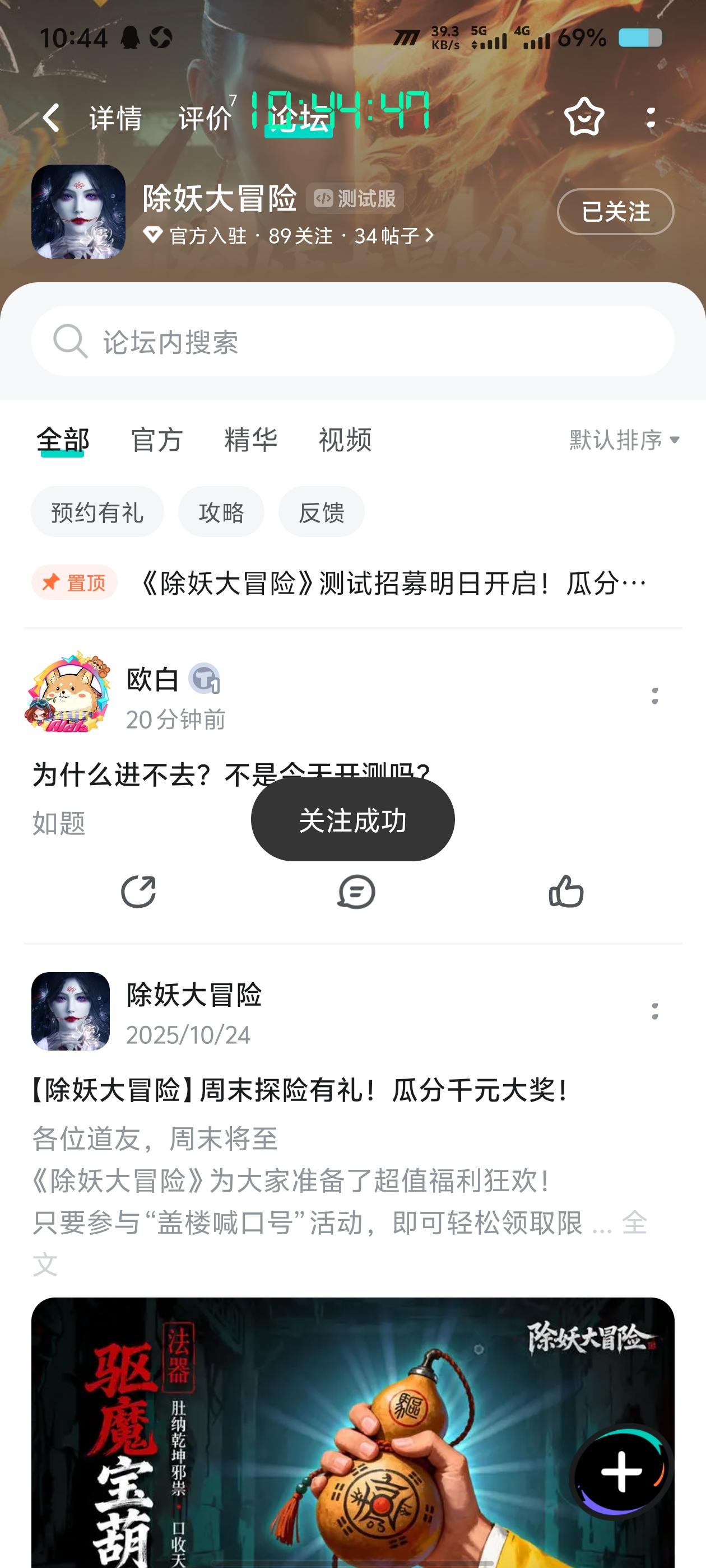The image size is (706, 1568).
Task: Open comments on 欧白's post
Action: (356, 892)
